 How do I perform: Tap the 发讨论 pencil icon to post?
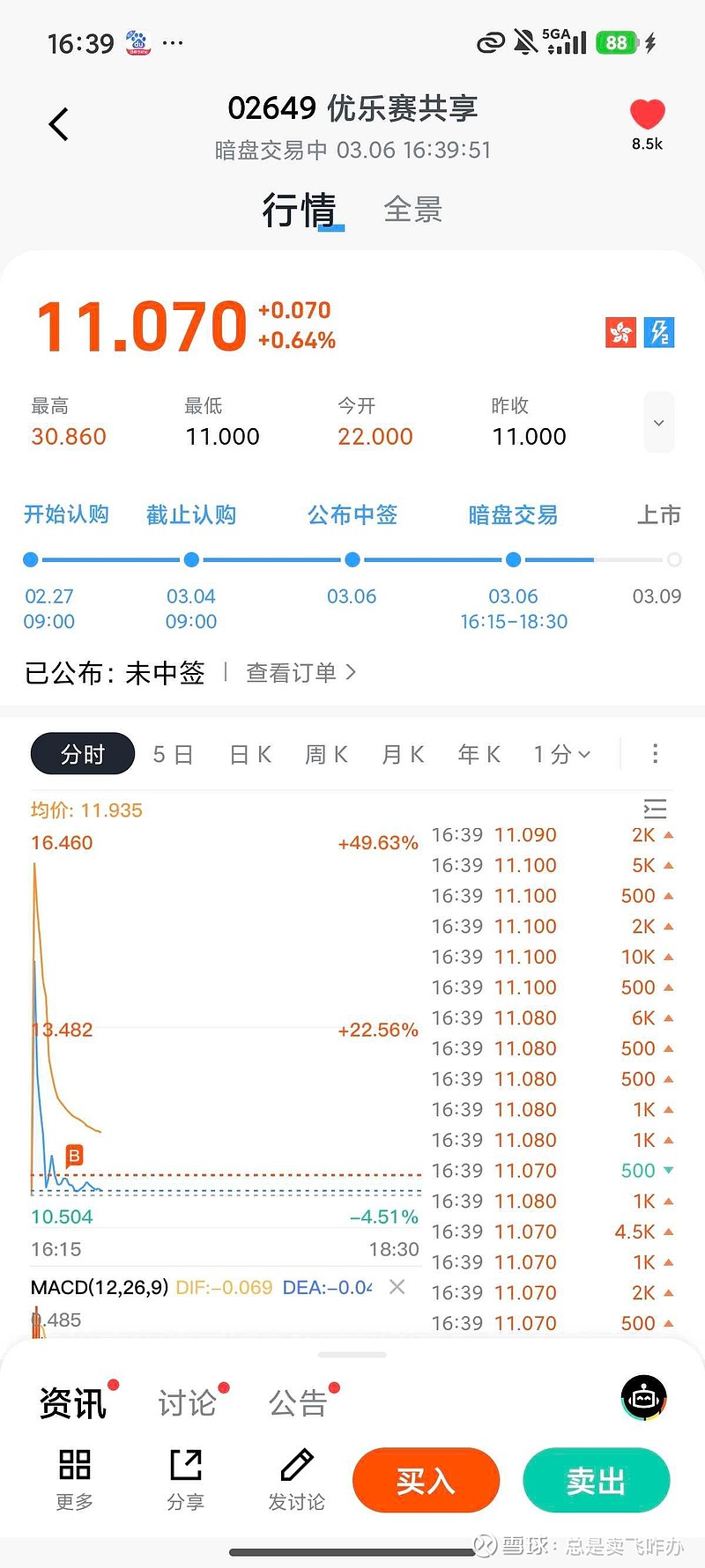click(296, 1462)
